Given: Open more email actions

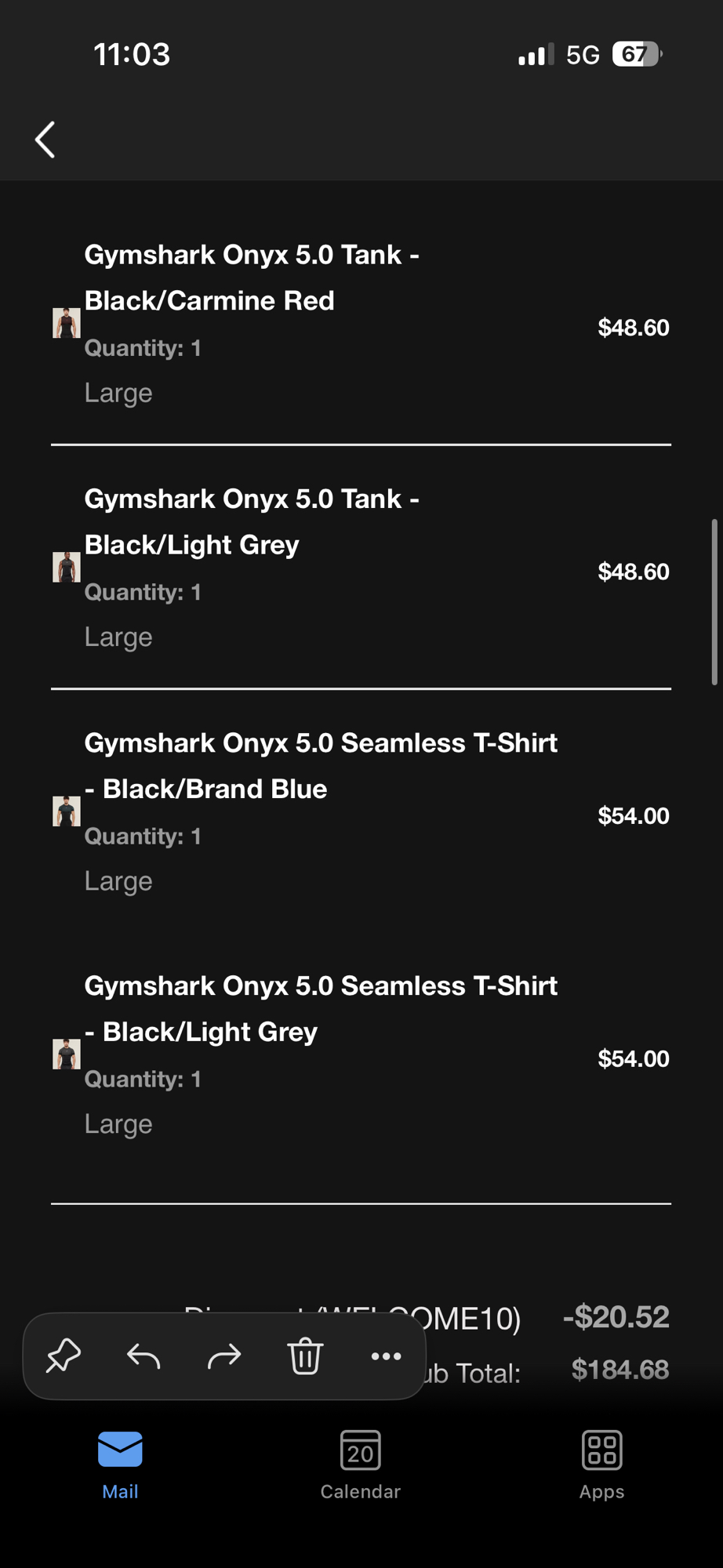Looking at the screenshot, I should pos(386,1356).
